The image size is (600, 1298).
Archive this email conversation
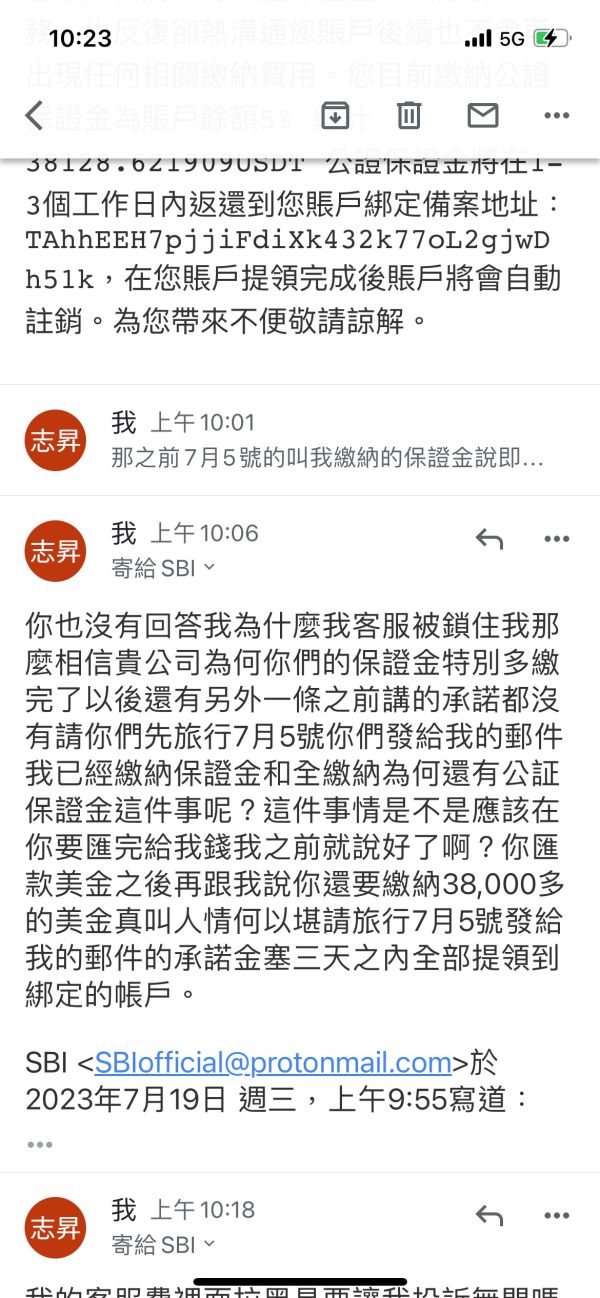click(x=335, y=116)
